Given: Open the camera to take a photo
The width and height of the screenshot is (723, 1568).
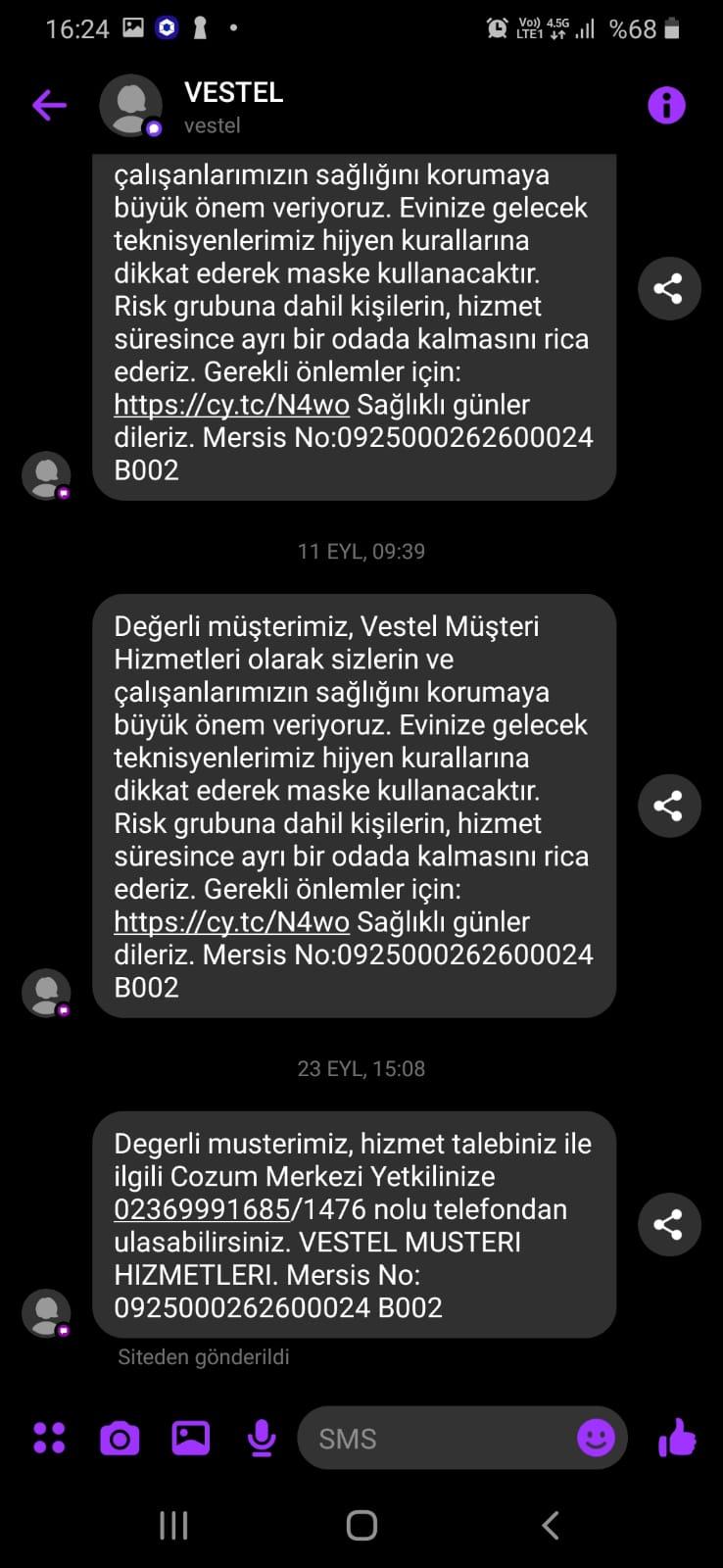Looking at the screenshot, I should [x=120, y=1438].
